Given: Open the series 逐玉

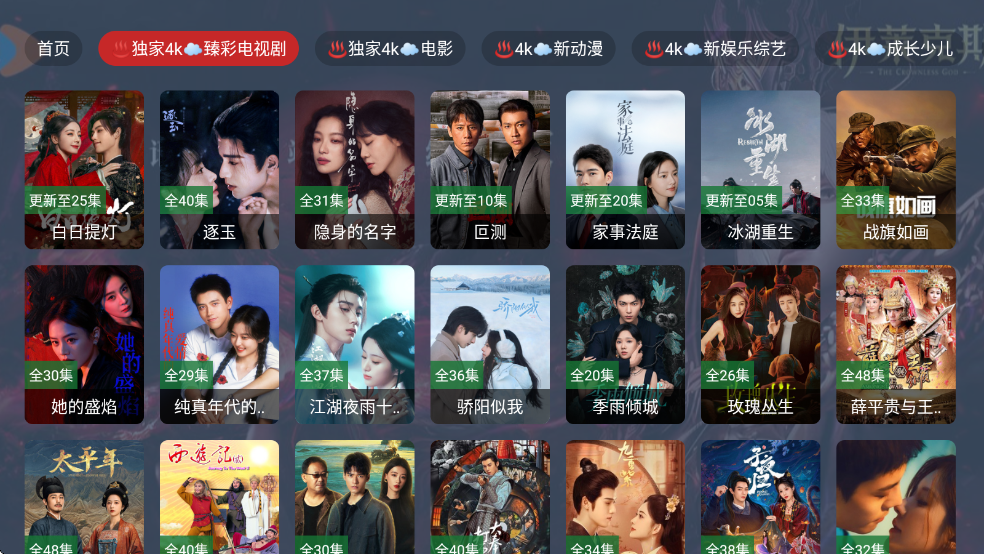Looking at the screenshot, I should coord(219,170).
